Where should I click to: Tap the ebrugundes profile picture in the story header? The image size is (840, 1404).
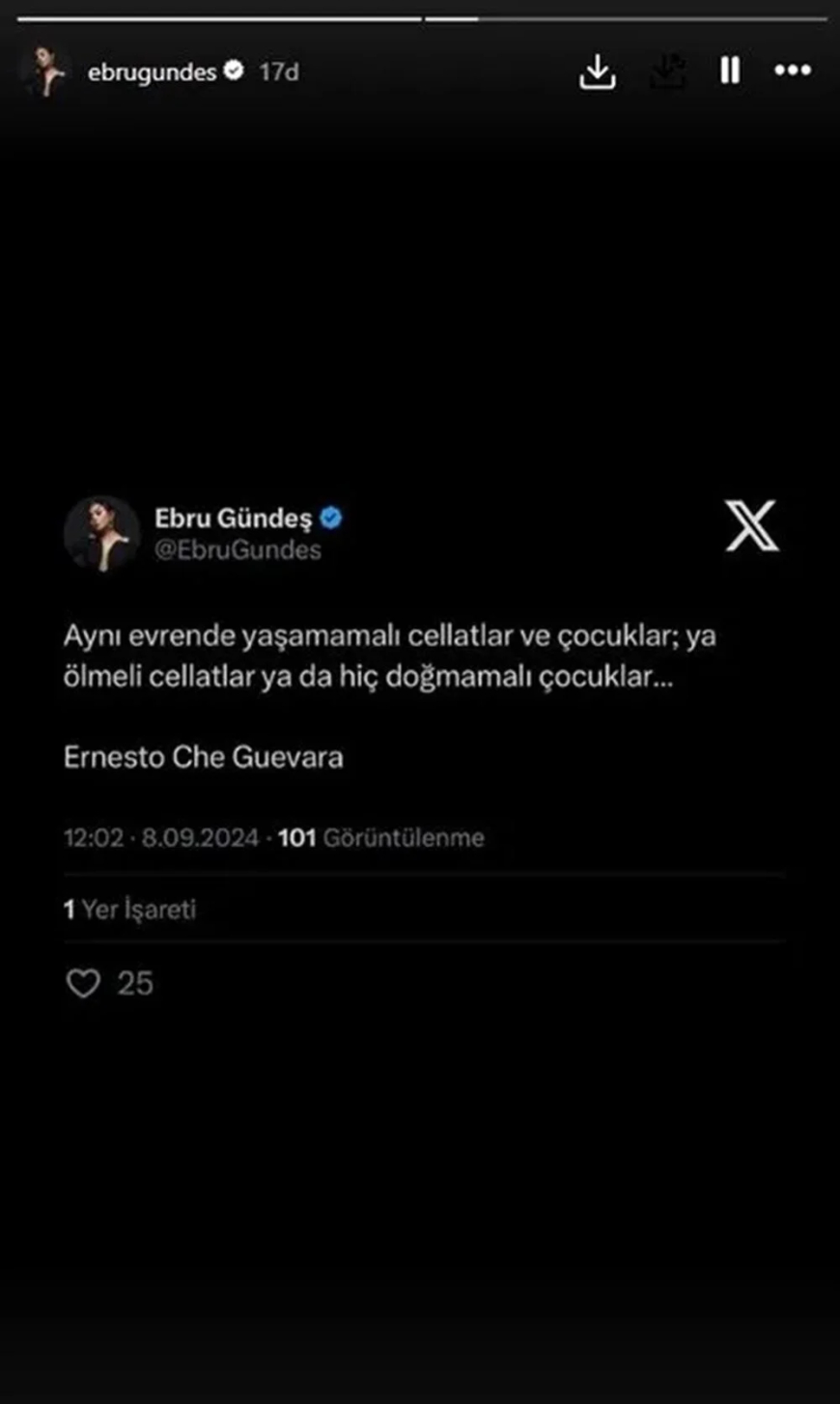pyautogui.click(x=46, y=71)
